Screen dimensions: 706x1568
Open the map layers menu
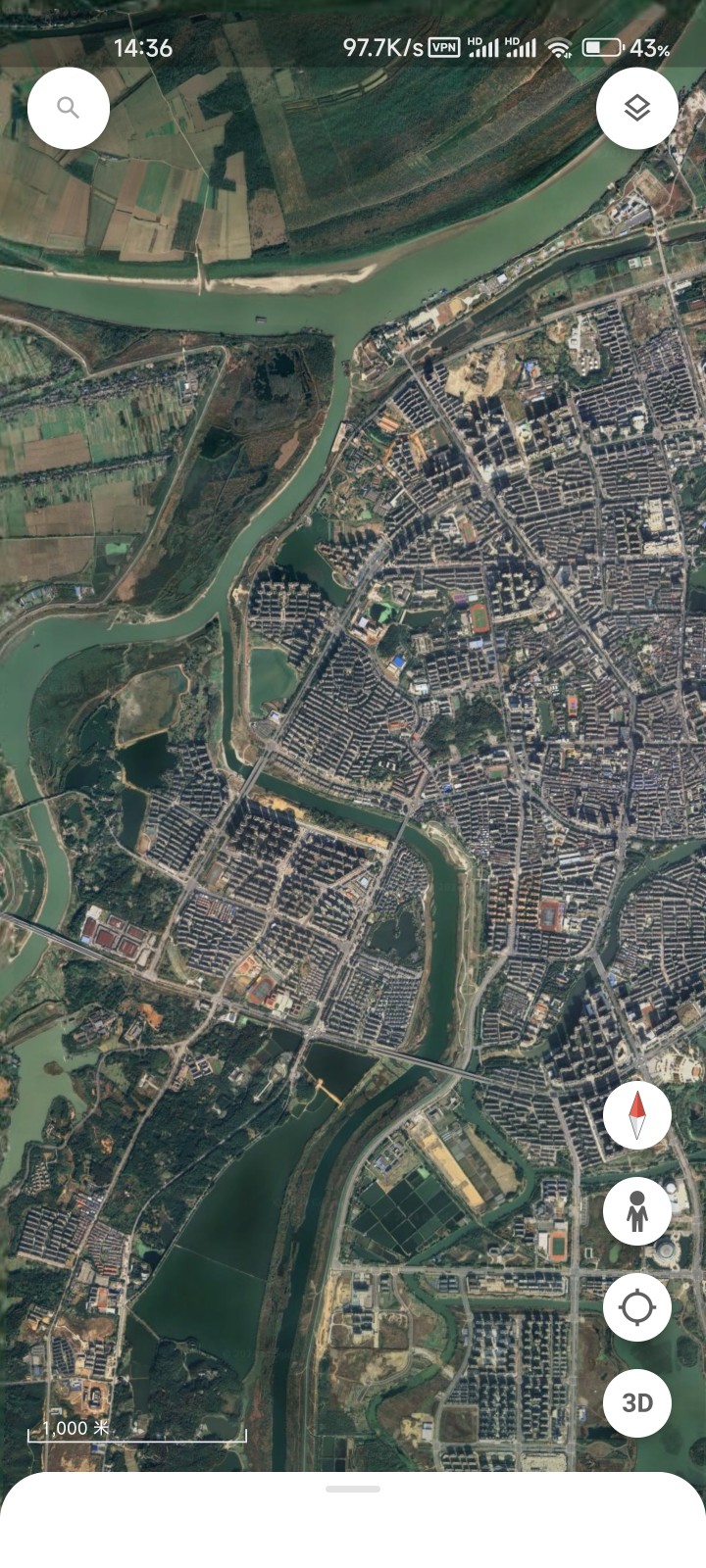[637, 108]
